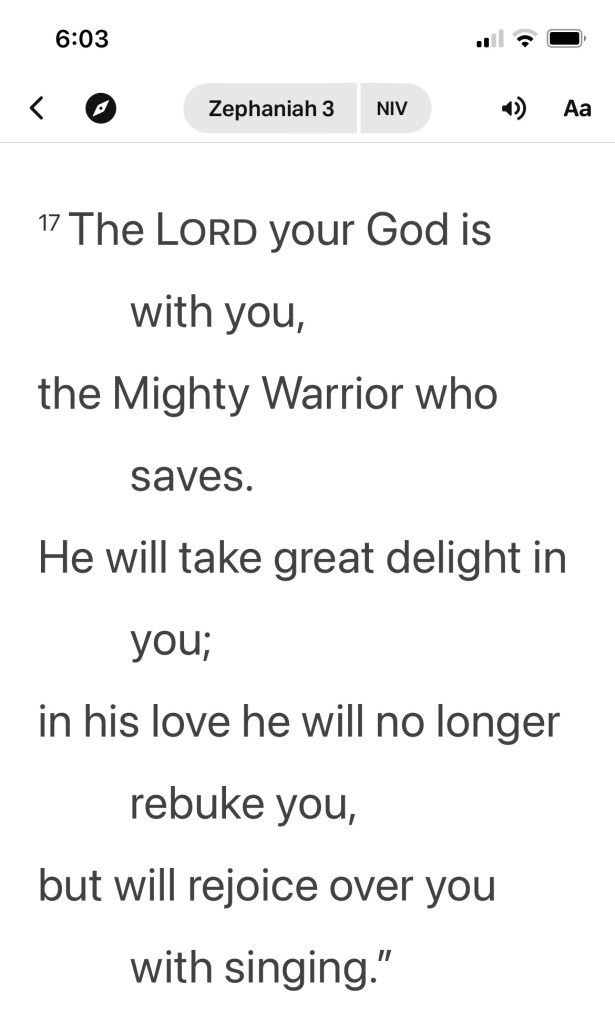Viewport: 615px width, 1024px height.
Task: Open the Zephaniah 3 chapter picker
Action: pos(270,108)
